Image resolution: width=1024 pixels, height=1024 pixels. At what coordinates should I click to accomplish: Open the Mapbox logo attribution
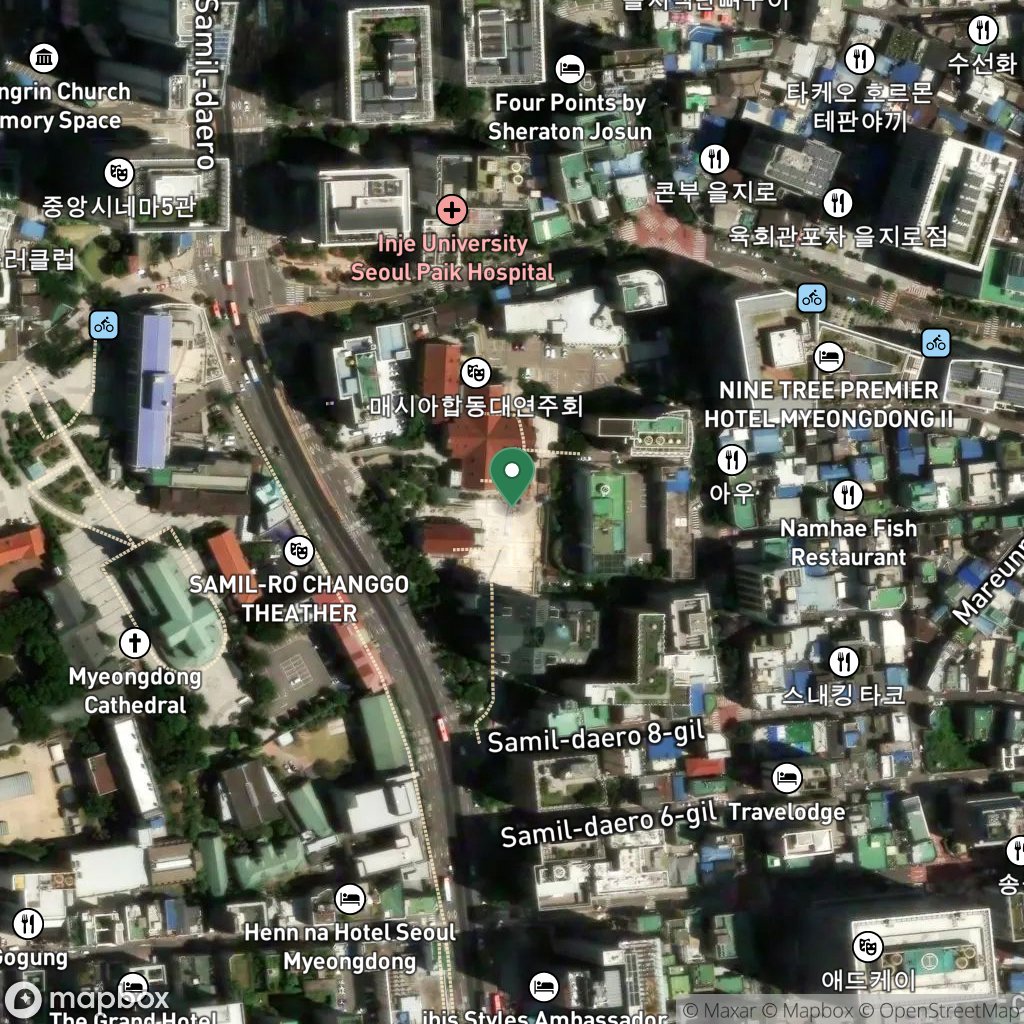pos(87,999)
